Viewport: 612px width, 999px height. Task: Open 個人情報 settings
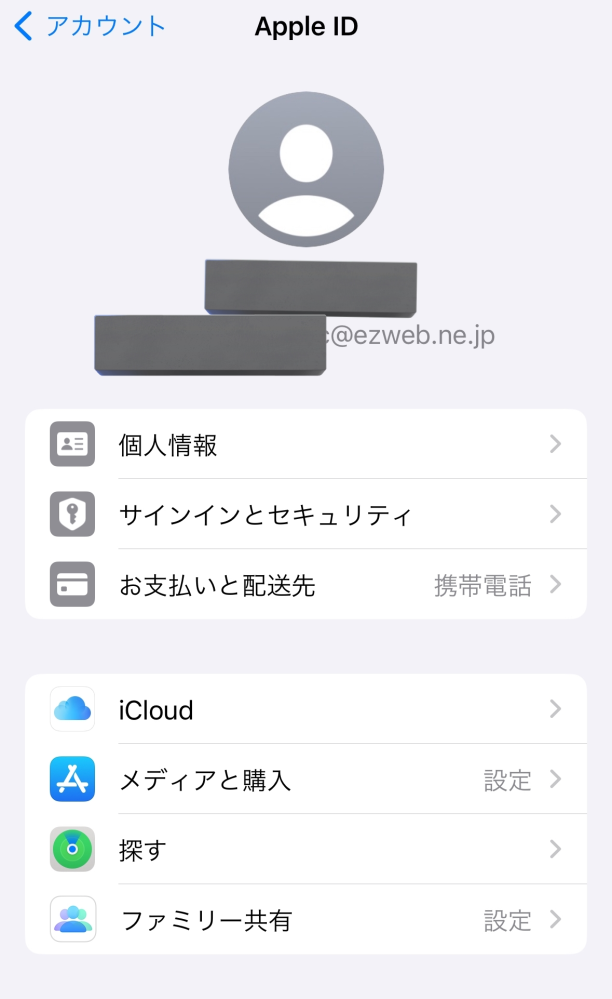306,444
